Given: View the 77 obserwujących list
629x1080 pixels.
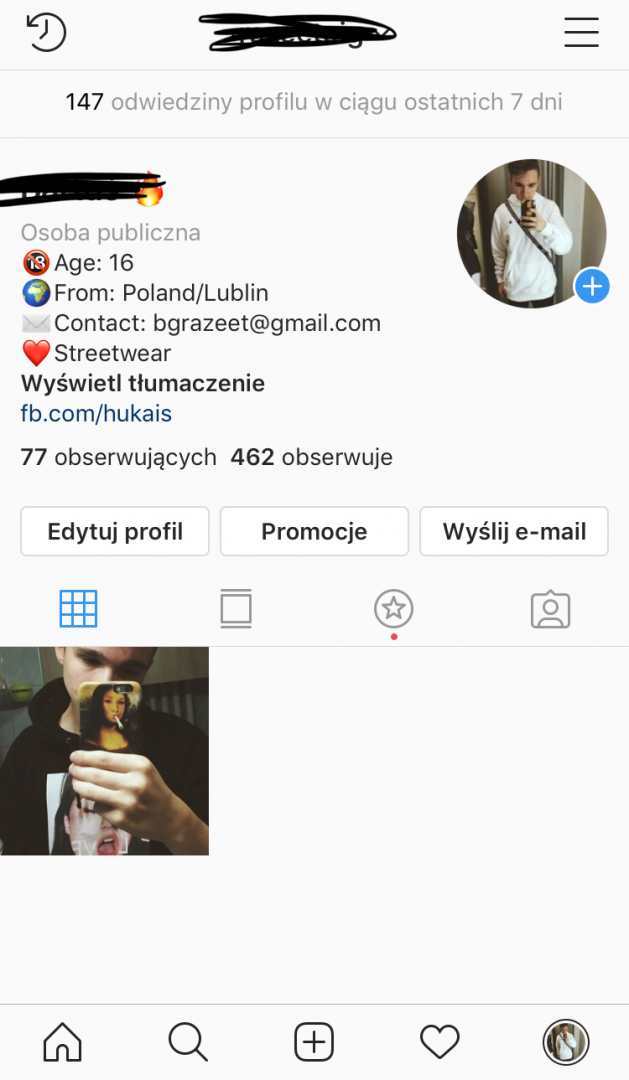Looking at the screenshot, I should [118, 458].
